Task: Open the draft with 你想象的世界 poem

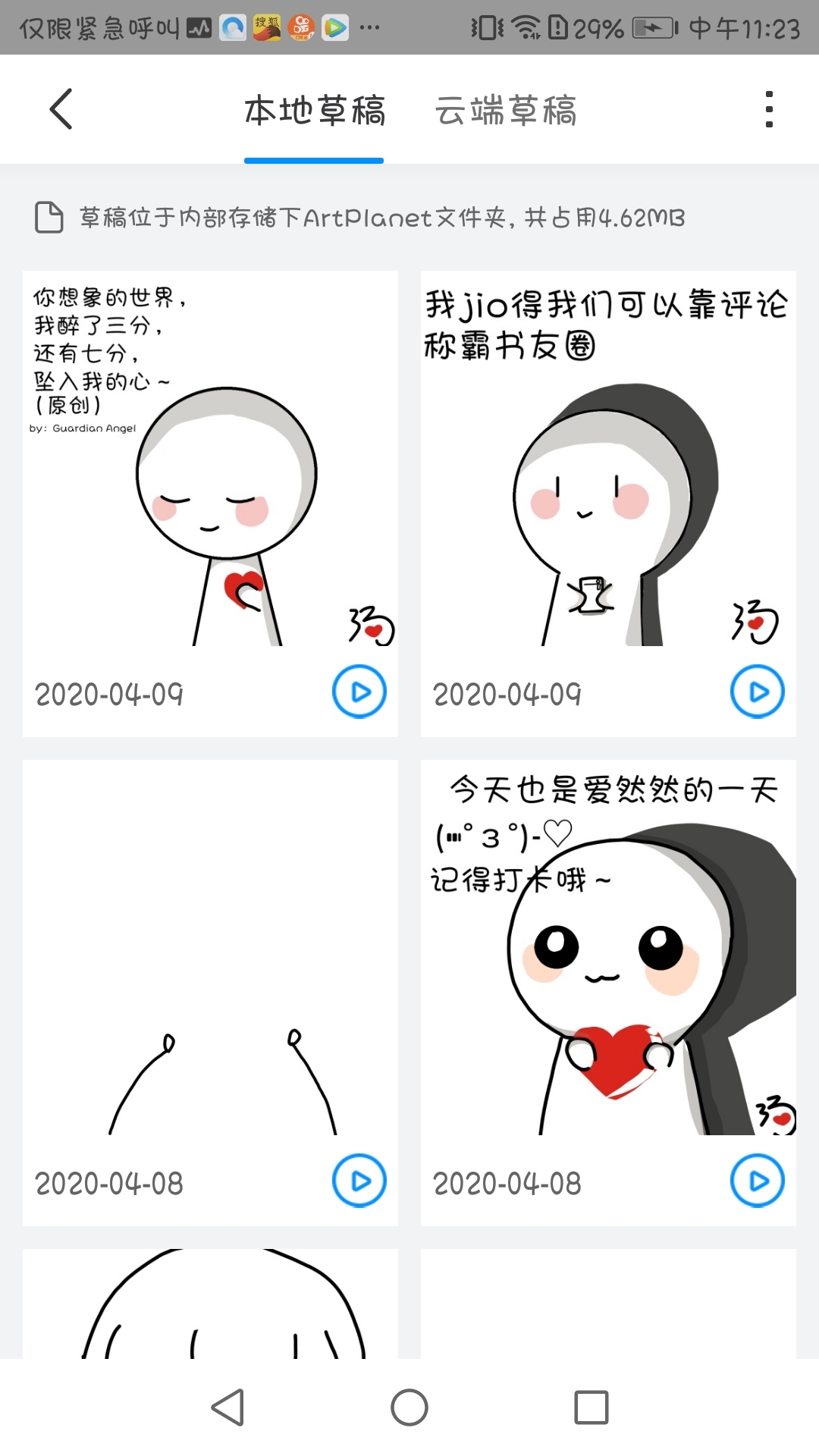Action: click(x=210, y=459)
